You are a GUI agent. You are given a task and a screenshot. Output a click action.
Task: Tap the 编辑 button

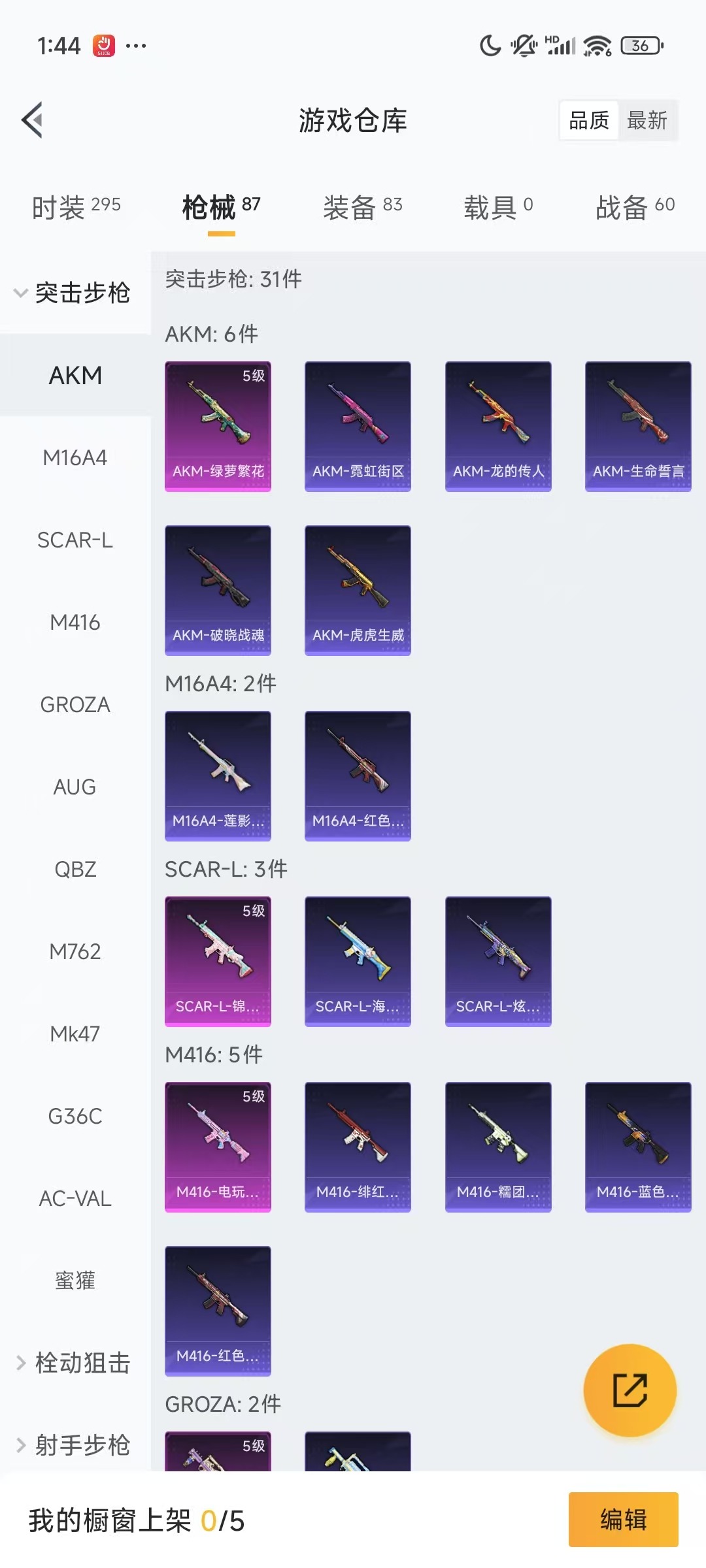623,1520
